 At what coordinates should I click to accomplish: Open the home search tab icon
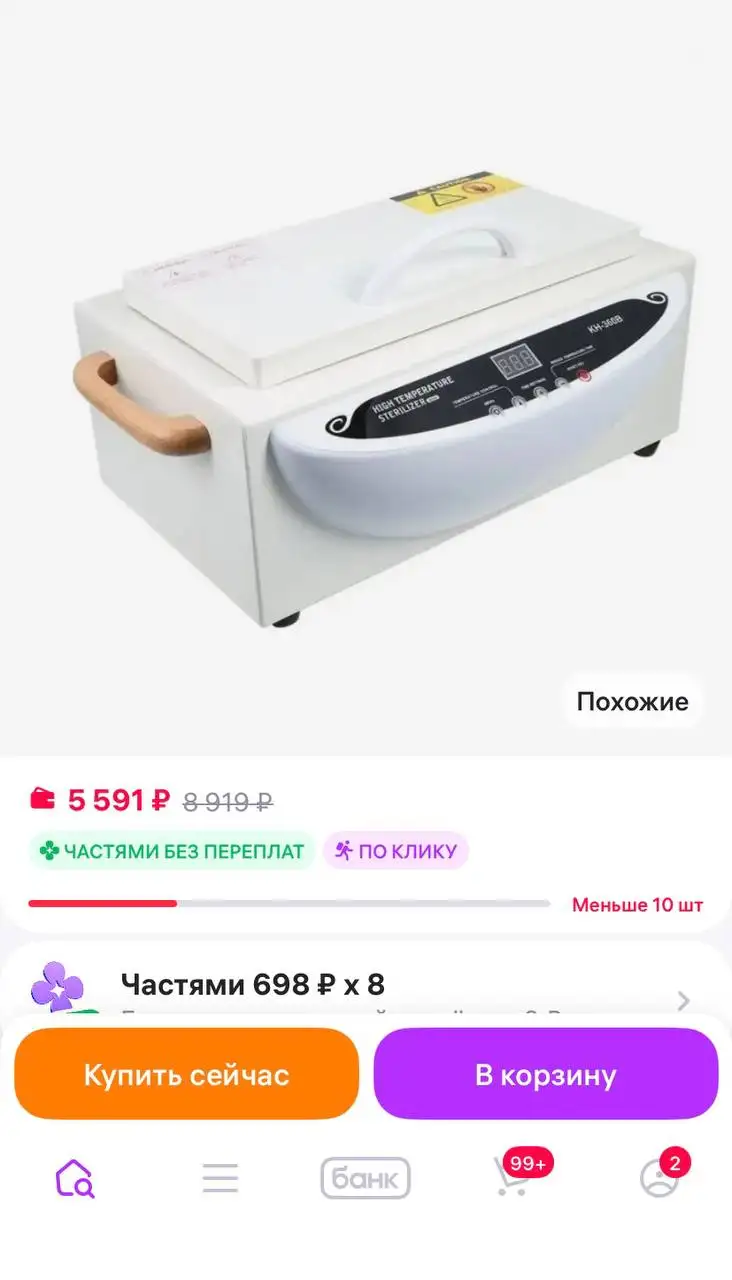pos(73,1178)
